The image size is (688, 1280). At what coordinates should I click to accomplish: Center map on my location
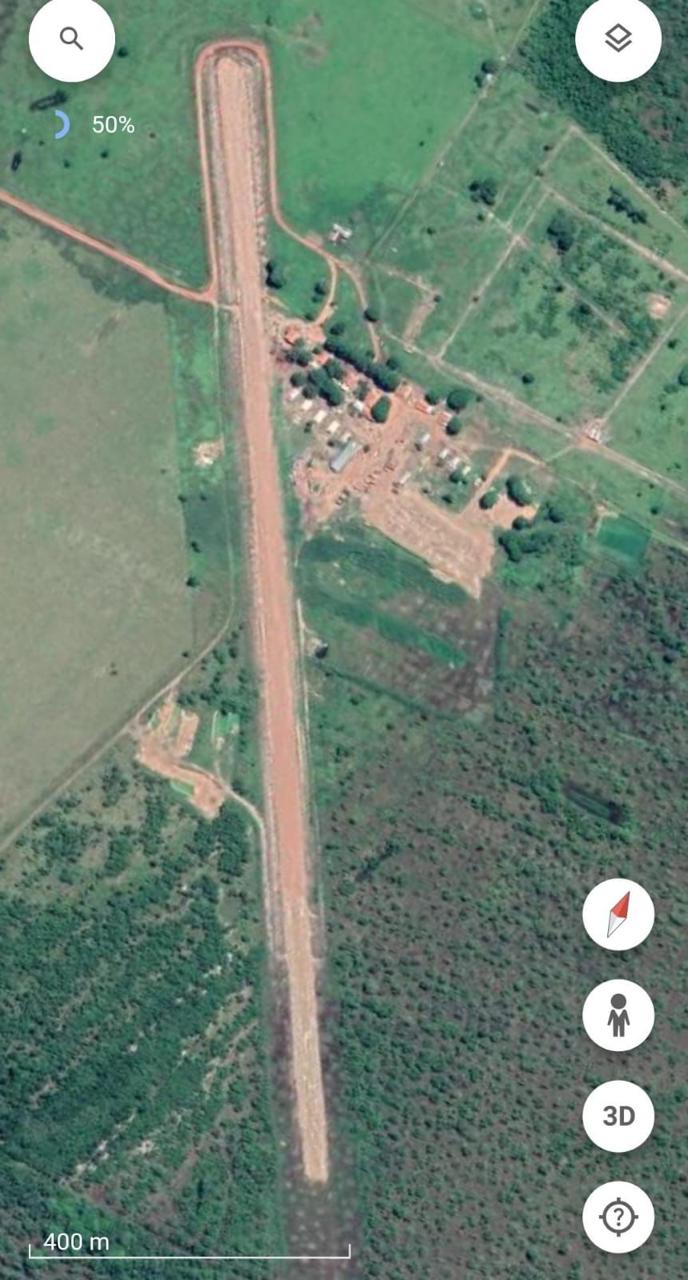click(618, 1217)
